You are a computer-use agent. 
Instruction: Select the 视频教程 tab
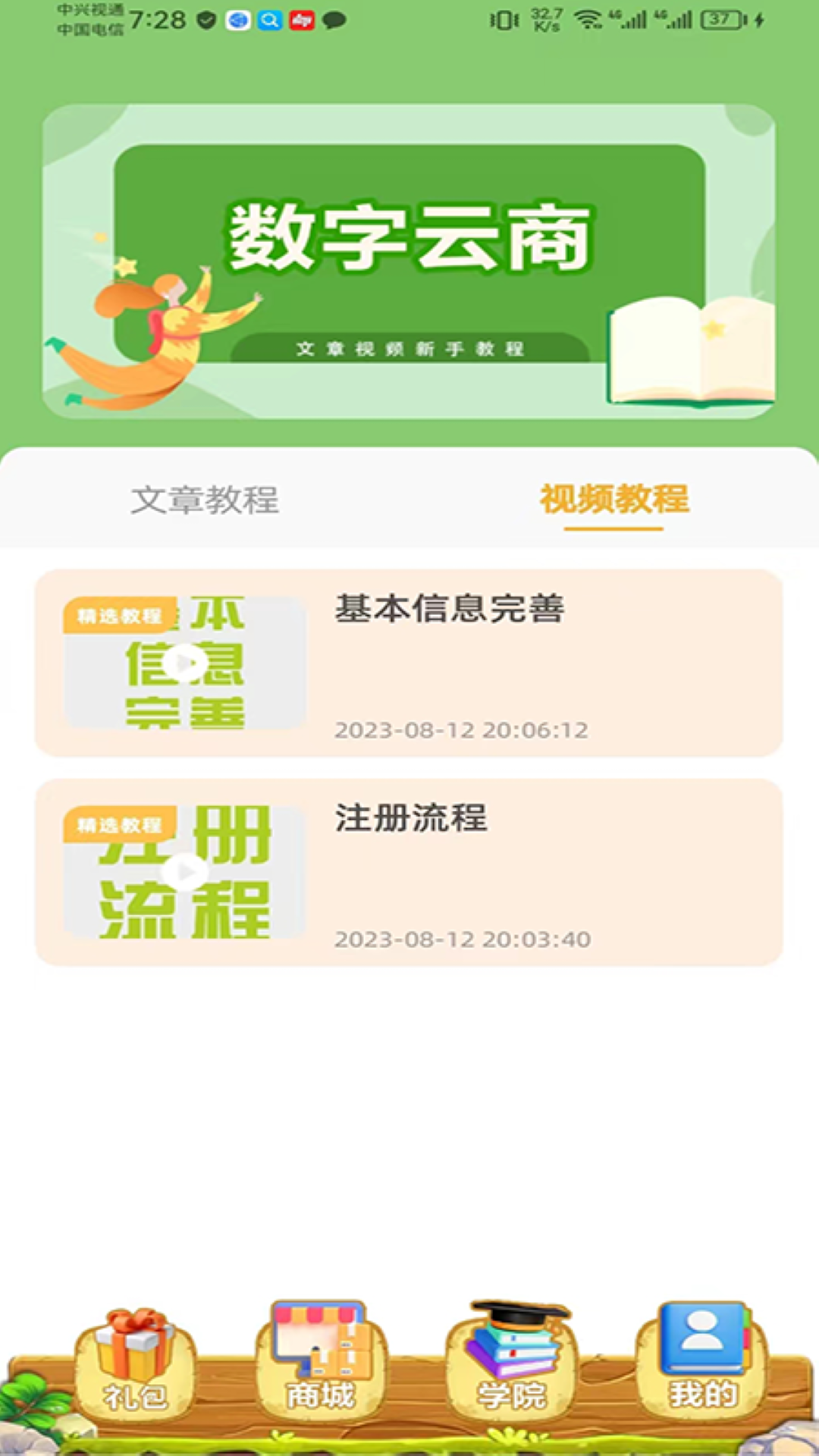click(x=614, y=500)
